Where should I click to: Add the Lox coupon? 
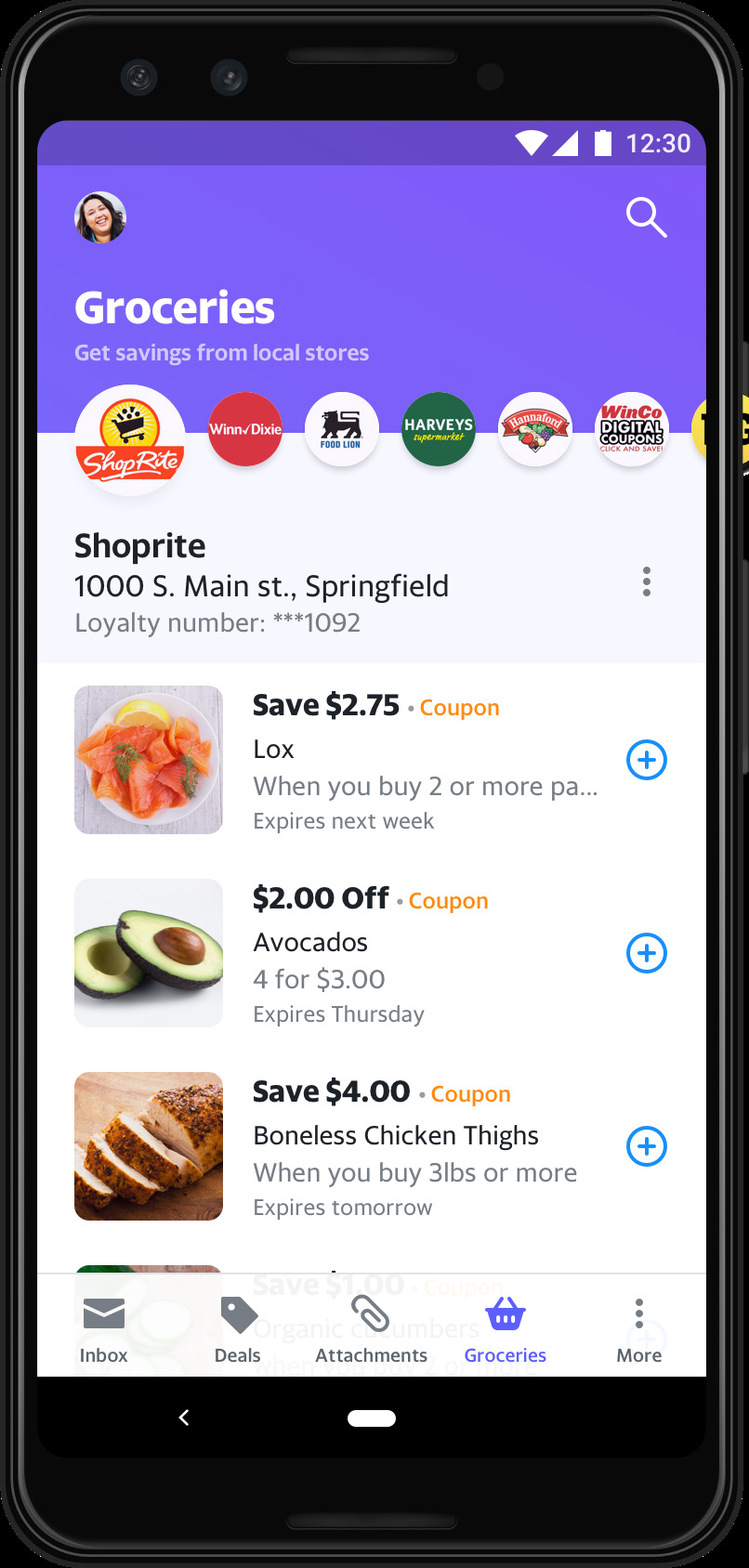pos(647,760)
